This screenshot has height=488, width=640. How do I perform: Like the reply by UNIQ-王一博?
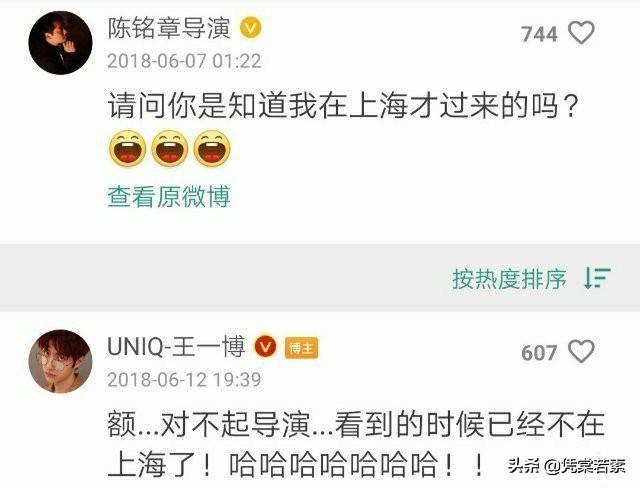click(581, 351)
